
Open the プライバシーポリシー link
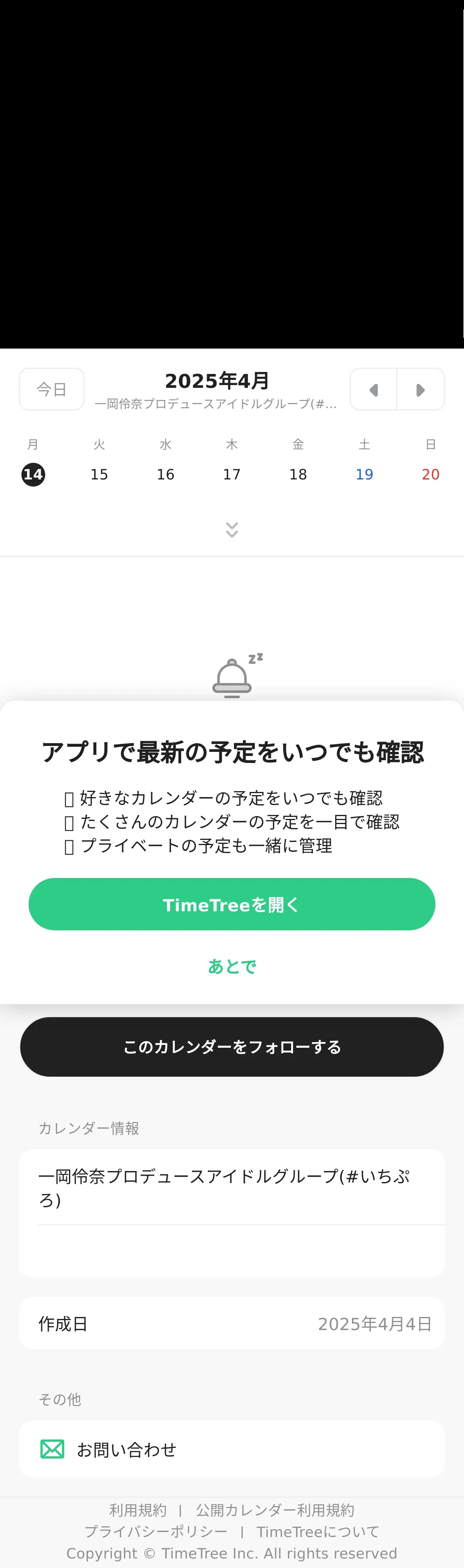pyautogui.click(x=156, y=1532)
